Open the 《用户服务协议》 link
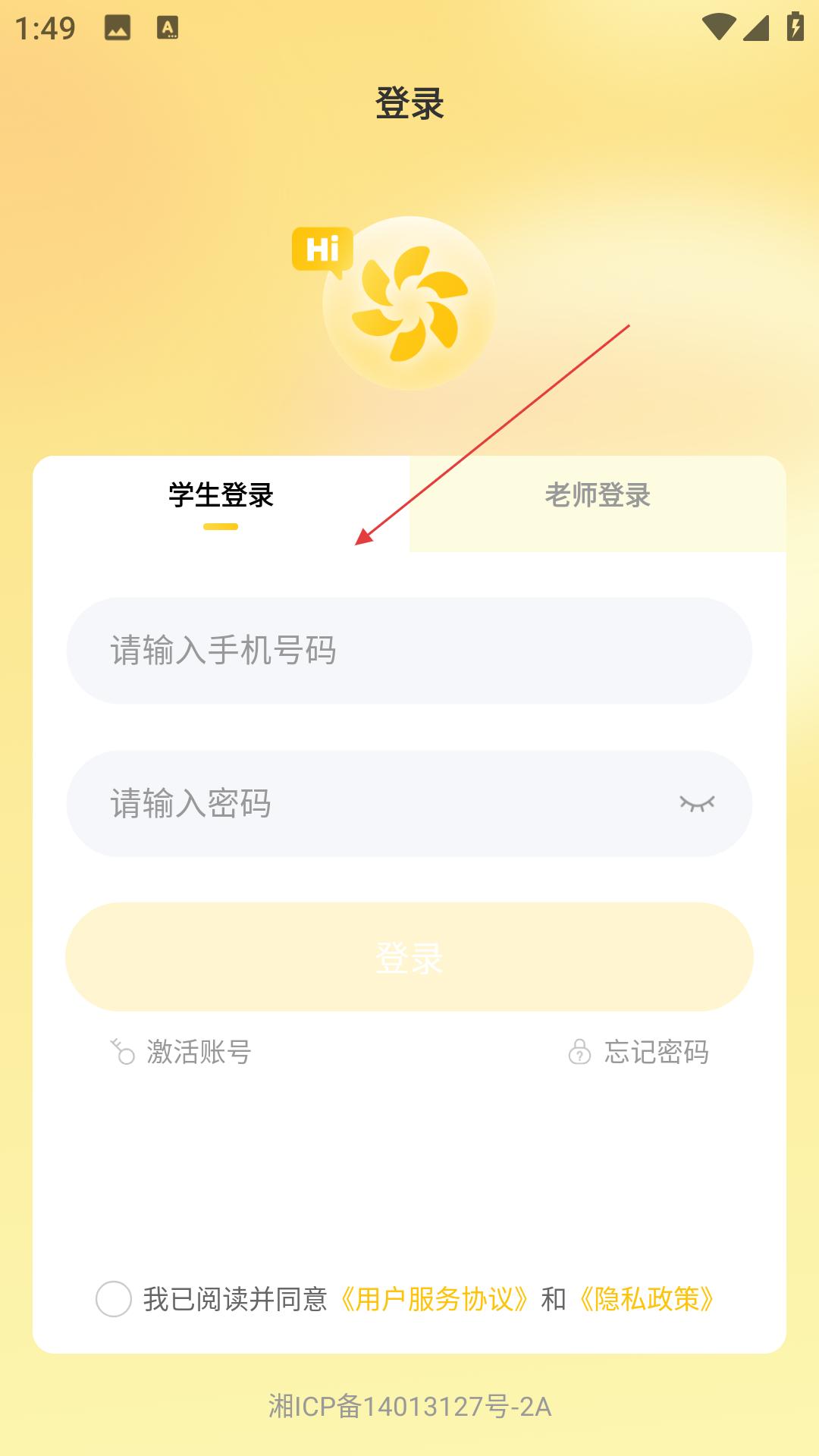 (x=434, y=1299)
